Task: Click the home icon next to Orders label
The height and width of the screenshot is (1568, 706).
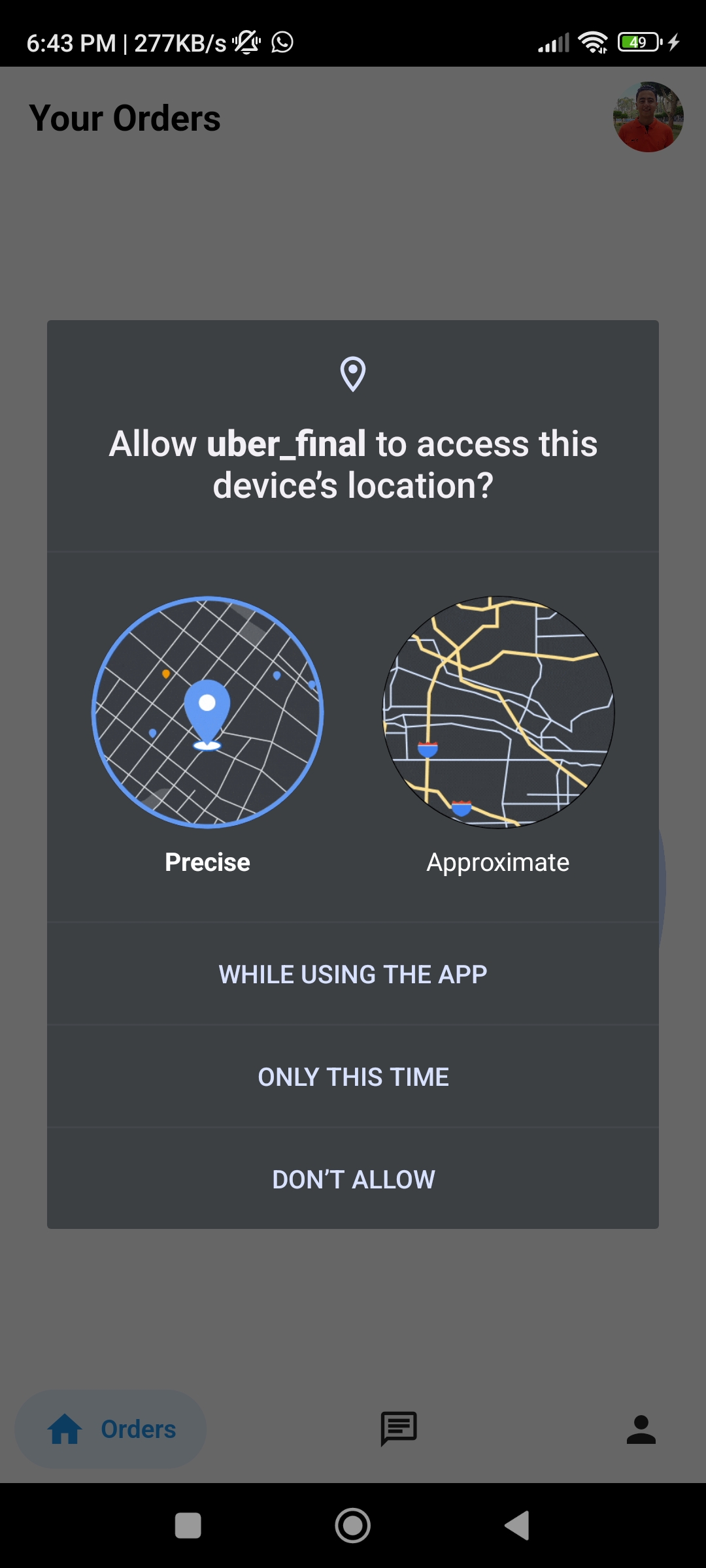Action: coord(65,1429)
